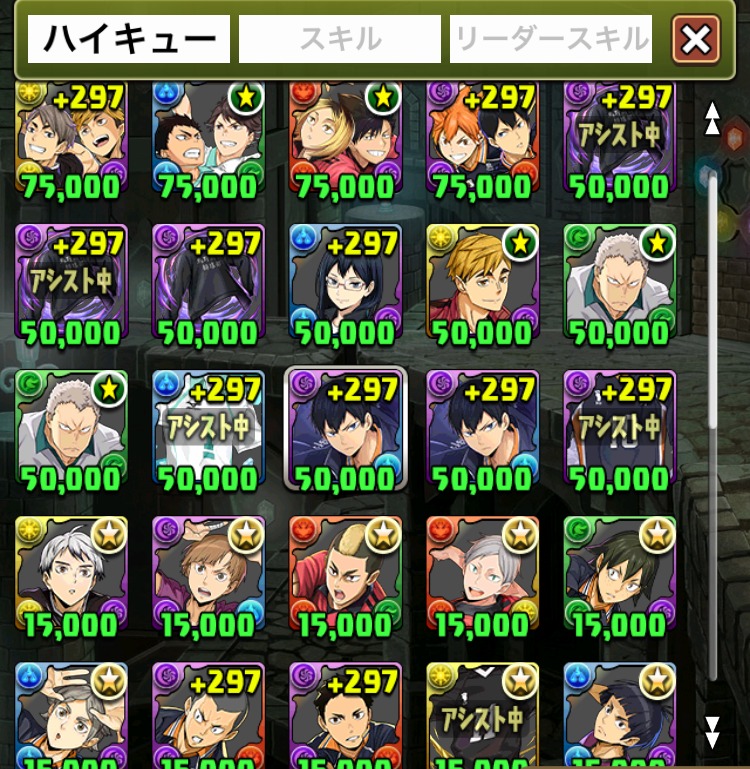Close the search overlay with the X button
Viewport: 750px width, 769px height.
point(696,39)
